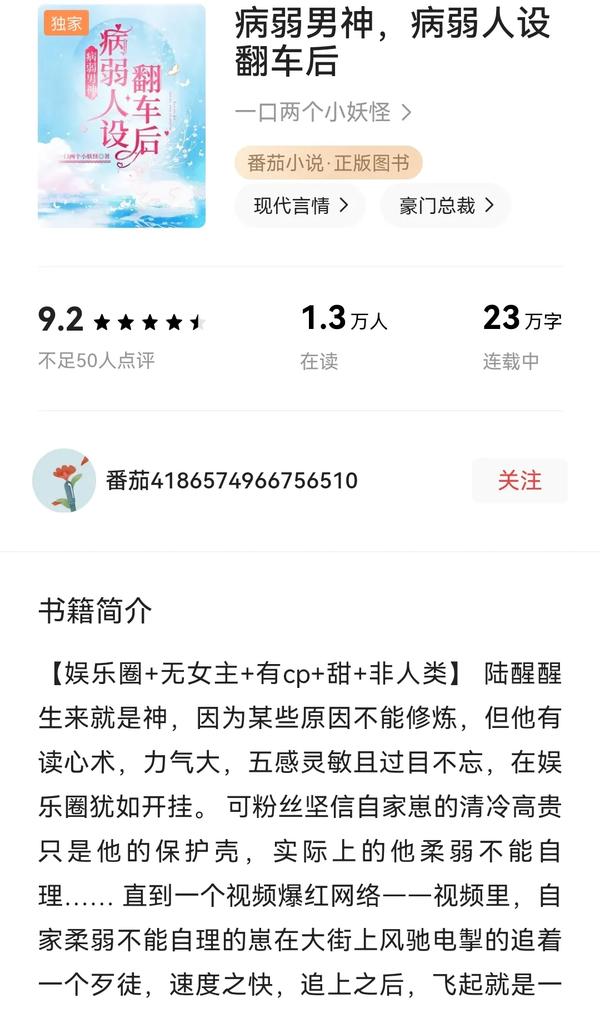Open the 现代言情 category chip
The width and height of the screenshot is (600, 1013).
pos(300,206)
